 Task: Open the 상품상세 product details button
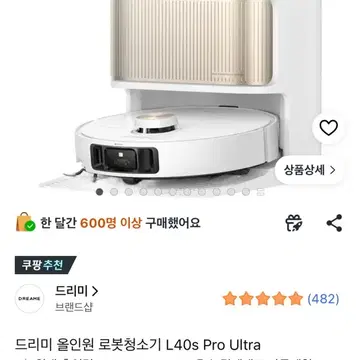pyautogui.click(x=310, y=170)
